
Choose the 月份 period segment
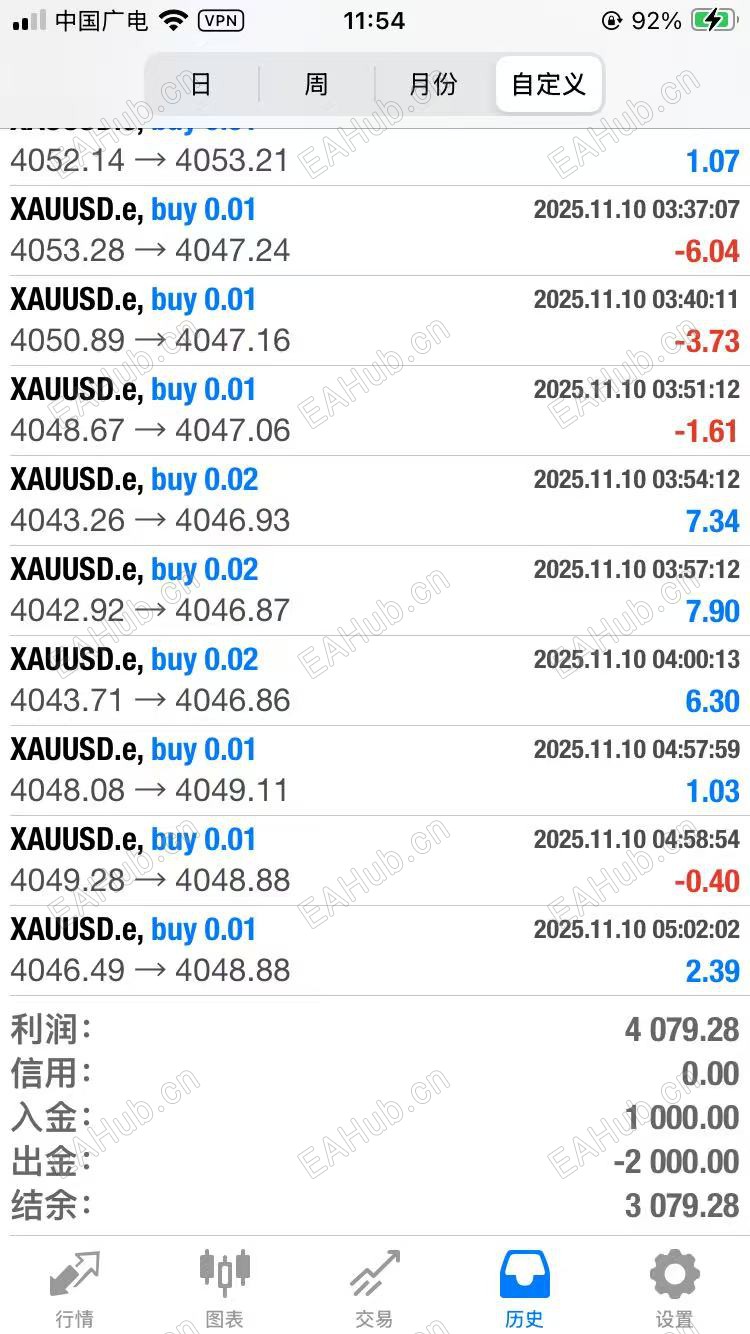pyautogui.click(x=433, y=84)
